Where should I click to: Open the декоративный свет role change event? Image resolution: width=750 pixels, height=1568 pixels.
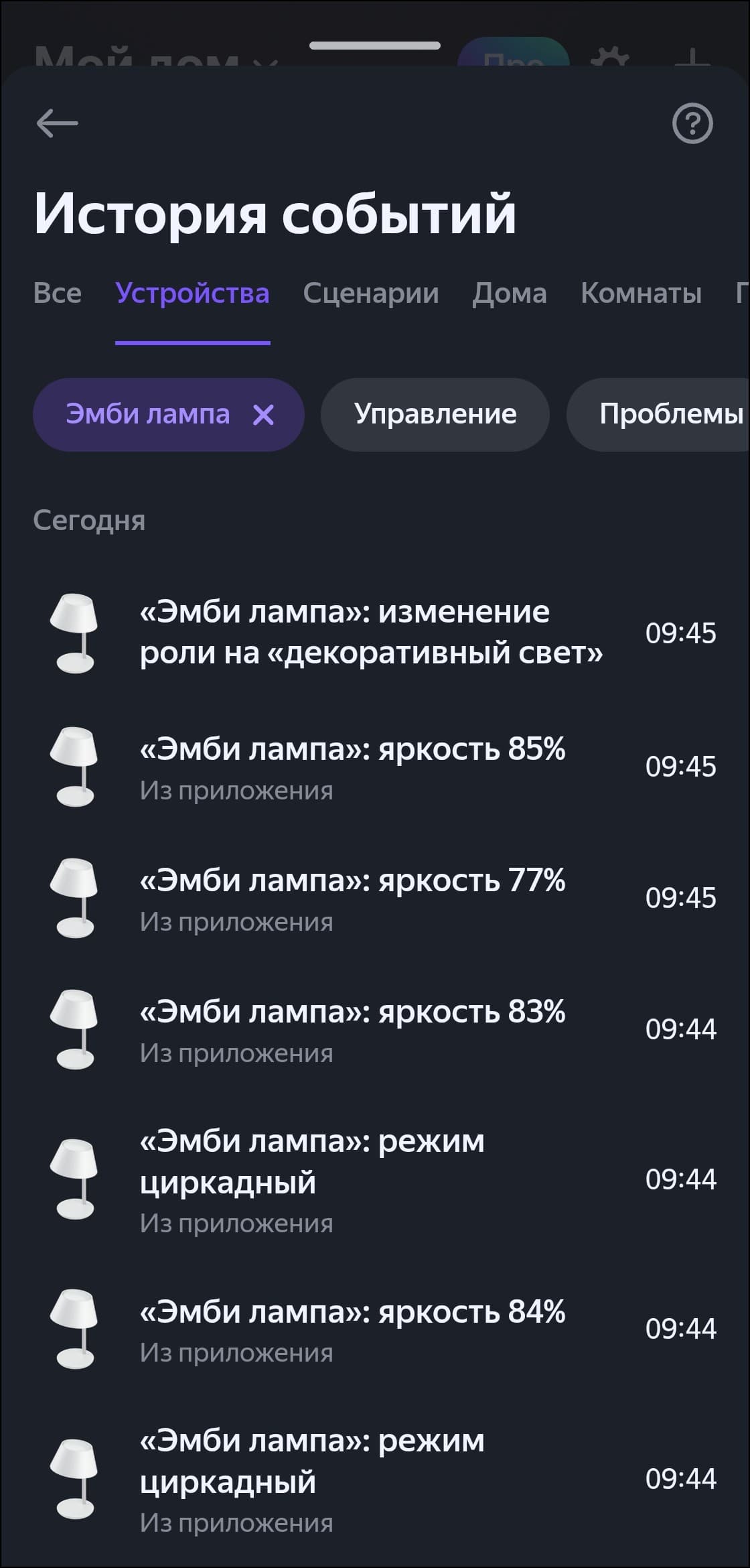tap(371, 633)
